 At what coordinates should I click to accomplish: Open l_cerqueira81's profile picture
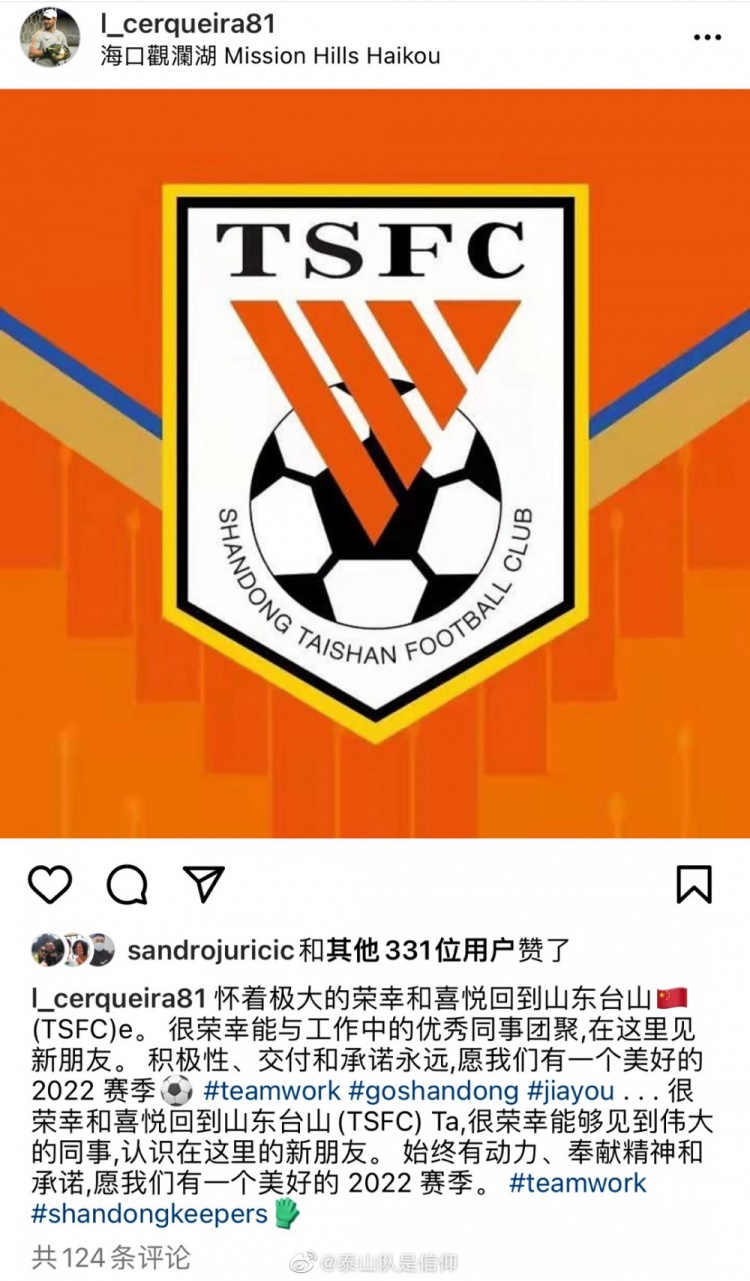pos(49,38)
